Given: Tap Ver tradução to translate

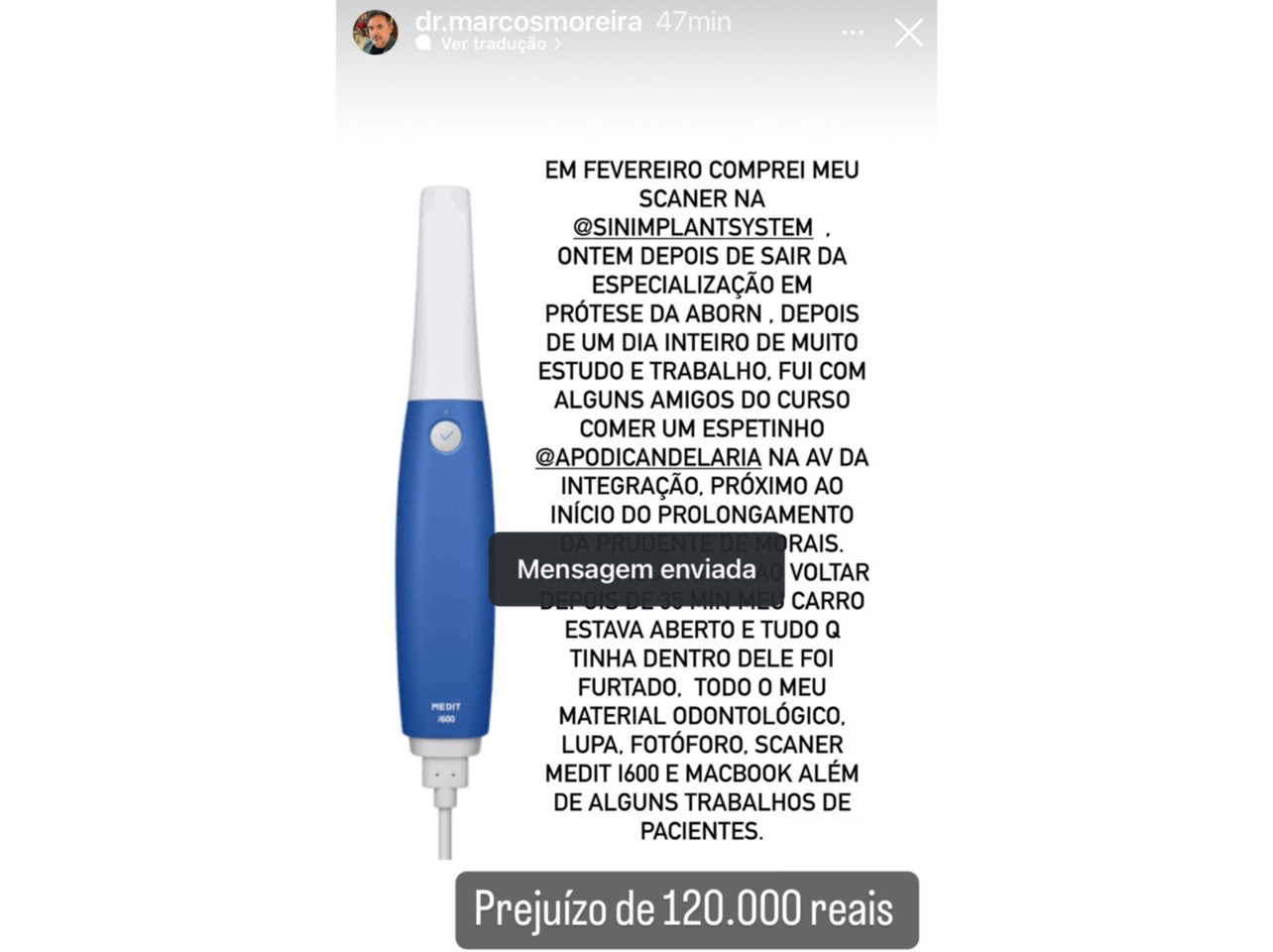Looking at the screenshot, I should click(x=494, y=44).
